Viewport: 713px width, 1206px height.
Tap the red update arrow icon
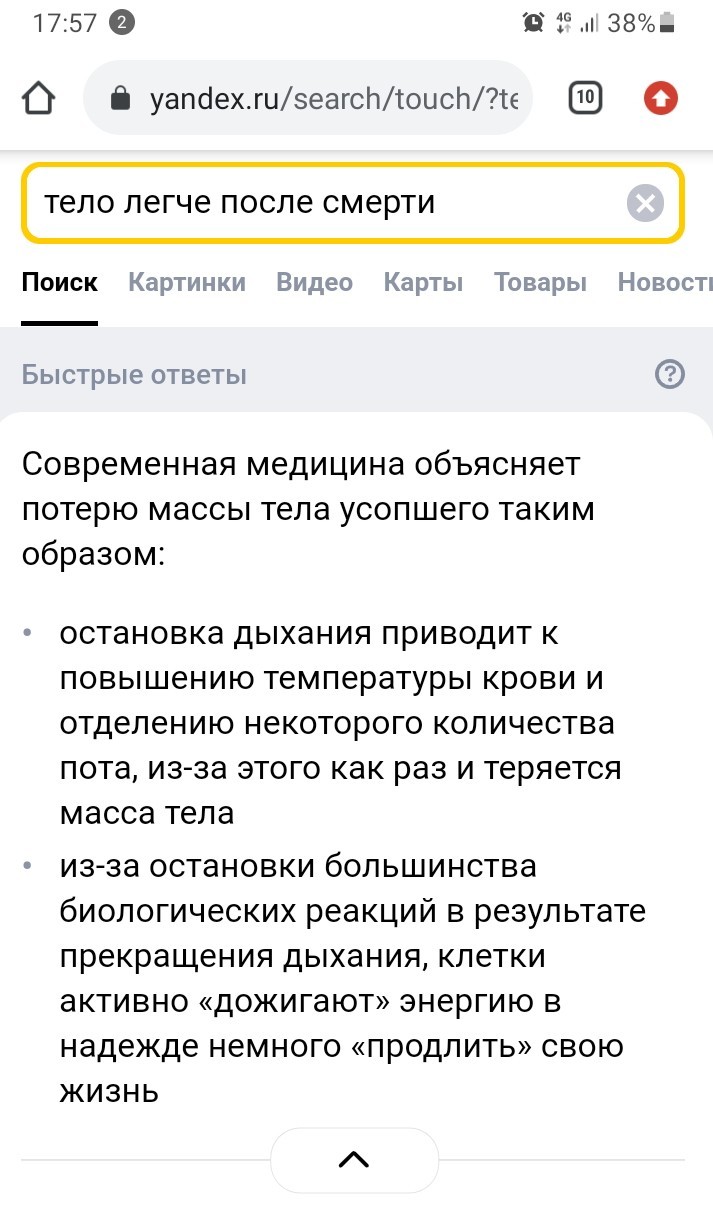[661, 98]
